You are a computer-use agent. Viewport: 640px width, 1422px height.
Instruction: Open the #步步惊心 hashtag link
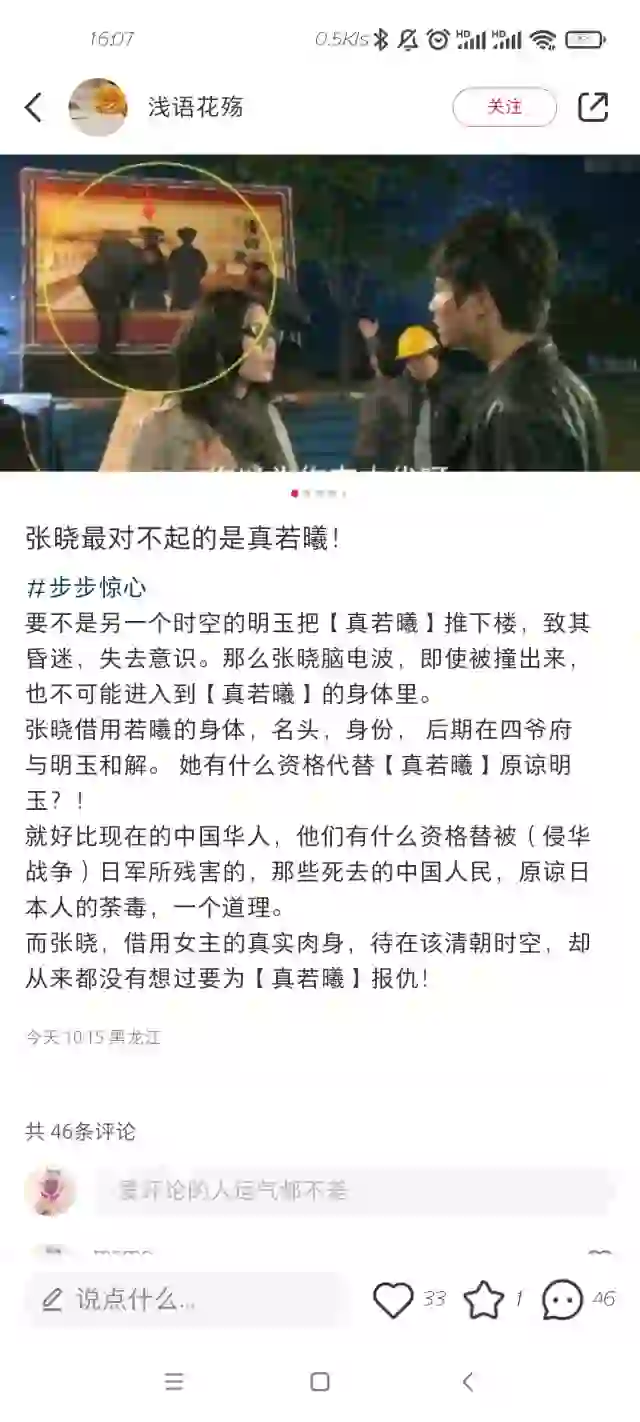86,587
